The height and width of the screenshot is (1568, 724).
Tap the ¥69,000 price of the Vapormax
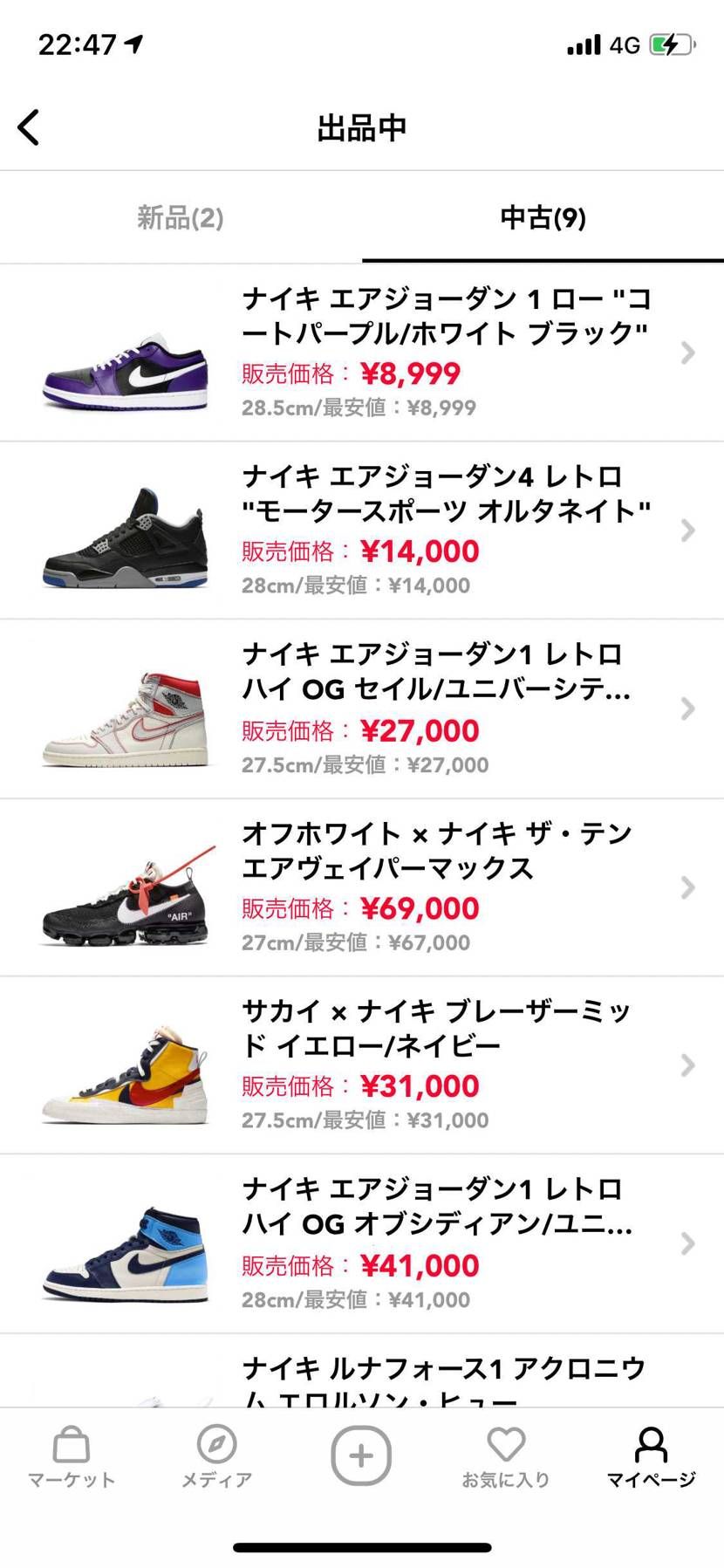[421, 908]
